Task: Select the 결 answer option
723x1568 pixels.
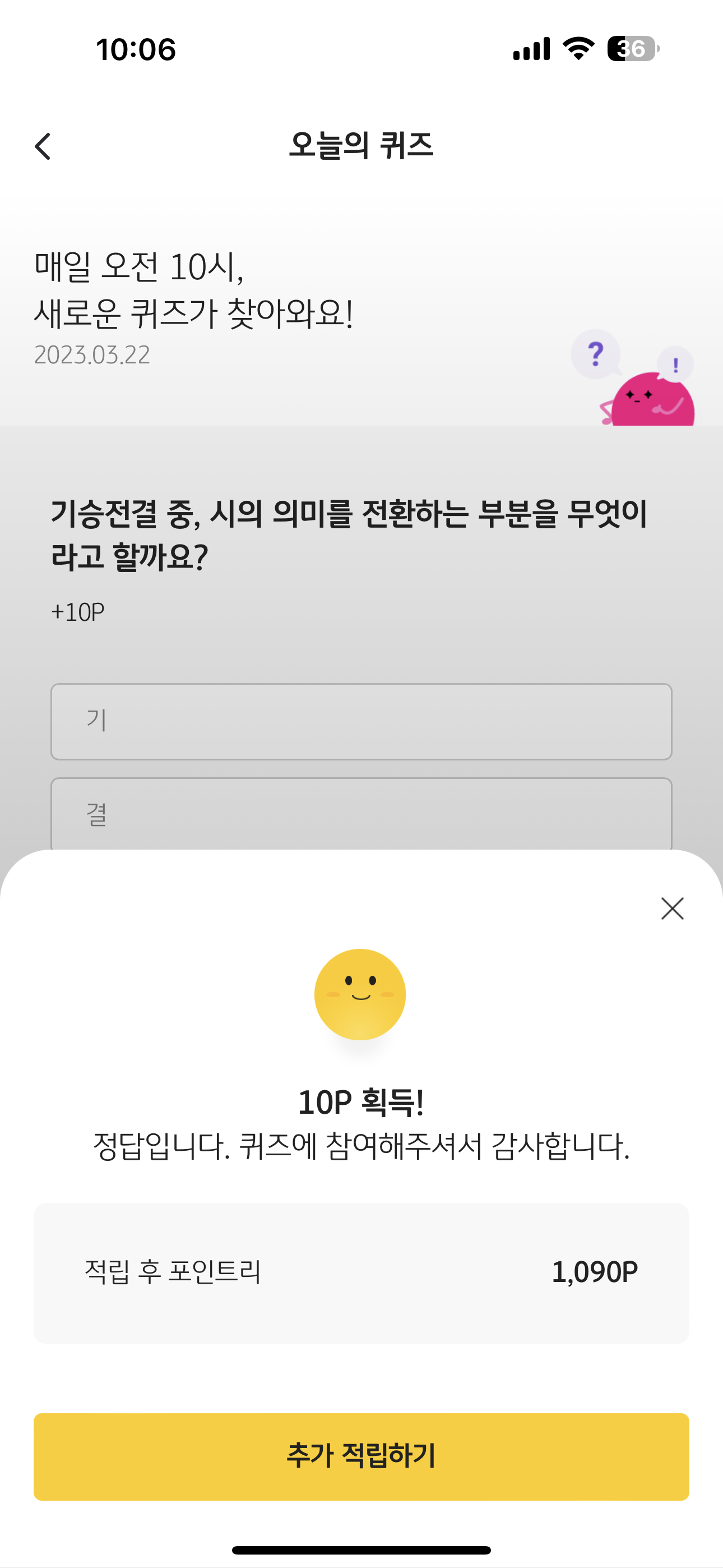Action: coord(361,814)
